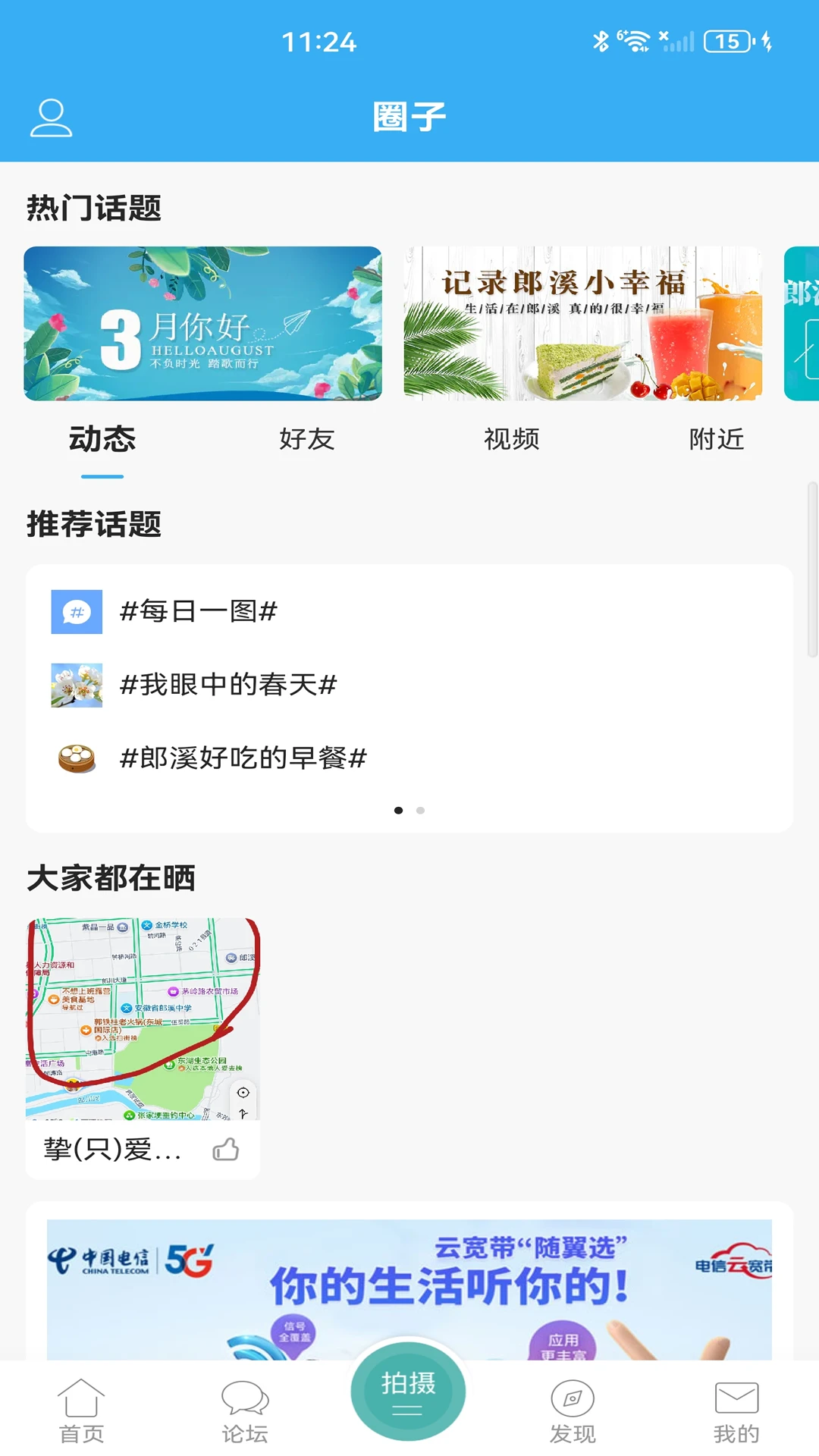Open the 记录郎溪小幸福 topic banner
Screen dimensions: 819x1456
[x=582, y=323]
